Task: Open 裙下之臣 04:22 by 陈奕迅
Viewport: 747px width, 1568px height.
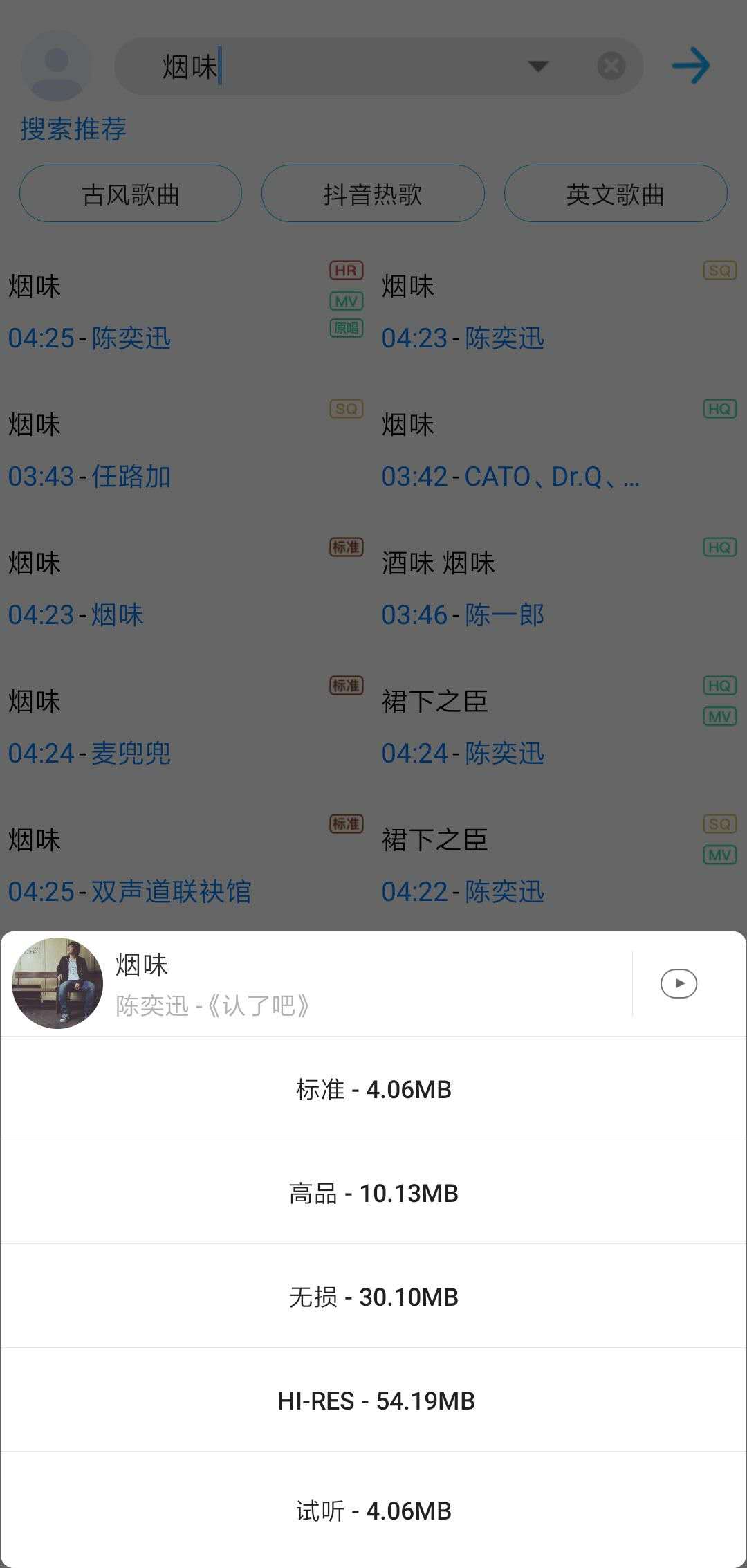Action: (559, 865)
